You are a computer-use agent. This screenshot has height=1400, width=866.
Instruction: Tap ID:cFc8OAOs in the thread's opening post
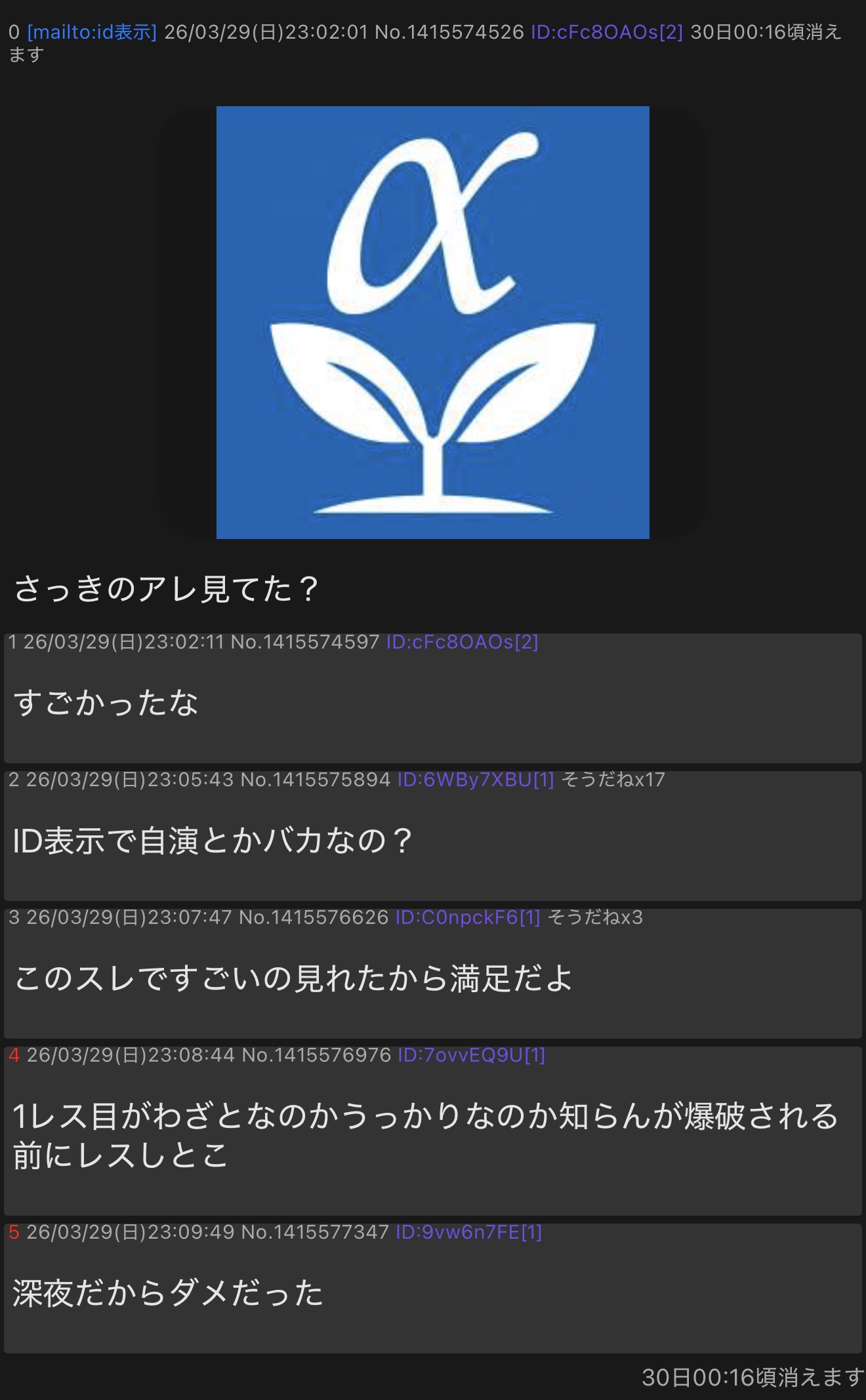click(606, 32)
